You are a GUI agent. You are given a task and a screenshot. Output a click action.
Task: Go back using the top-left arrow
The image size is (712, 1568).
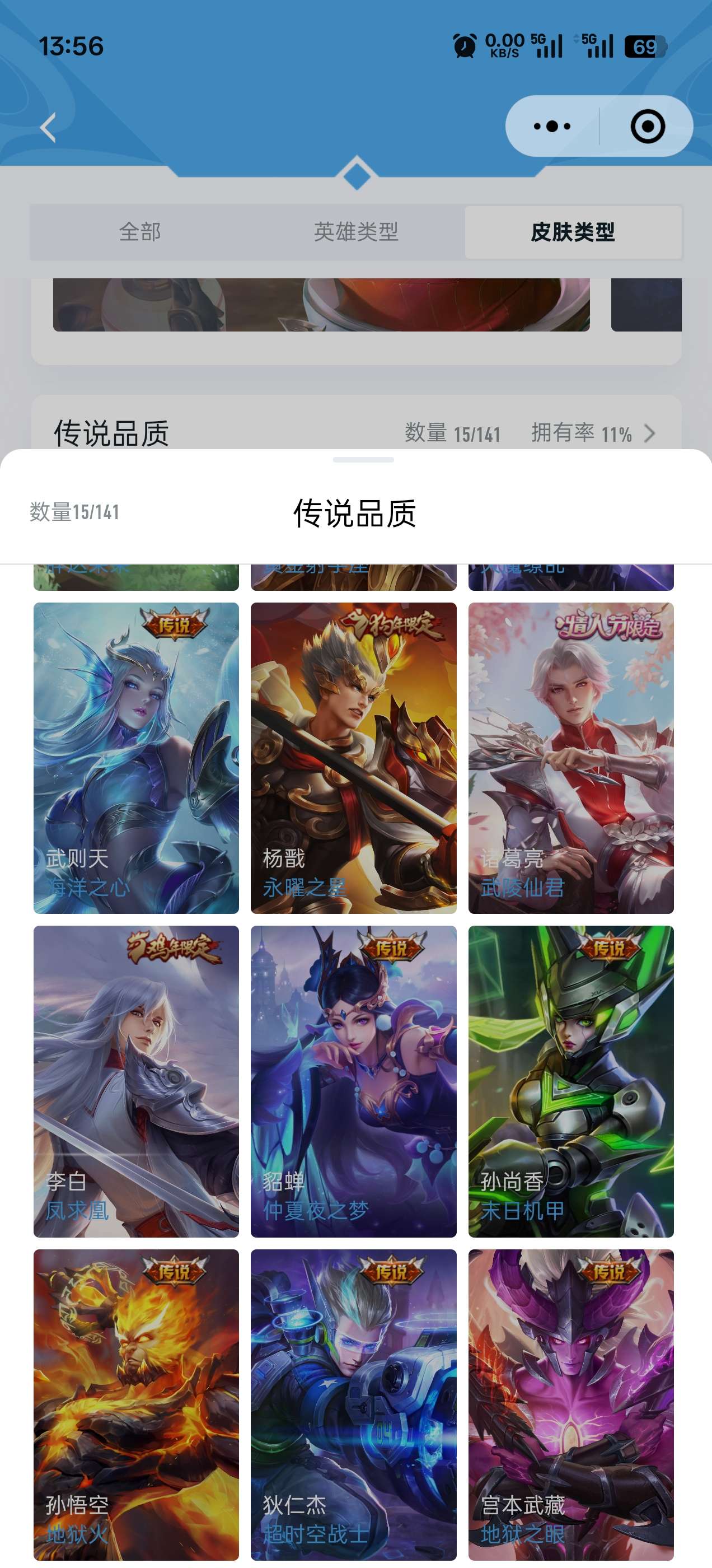click(48, 128)
